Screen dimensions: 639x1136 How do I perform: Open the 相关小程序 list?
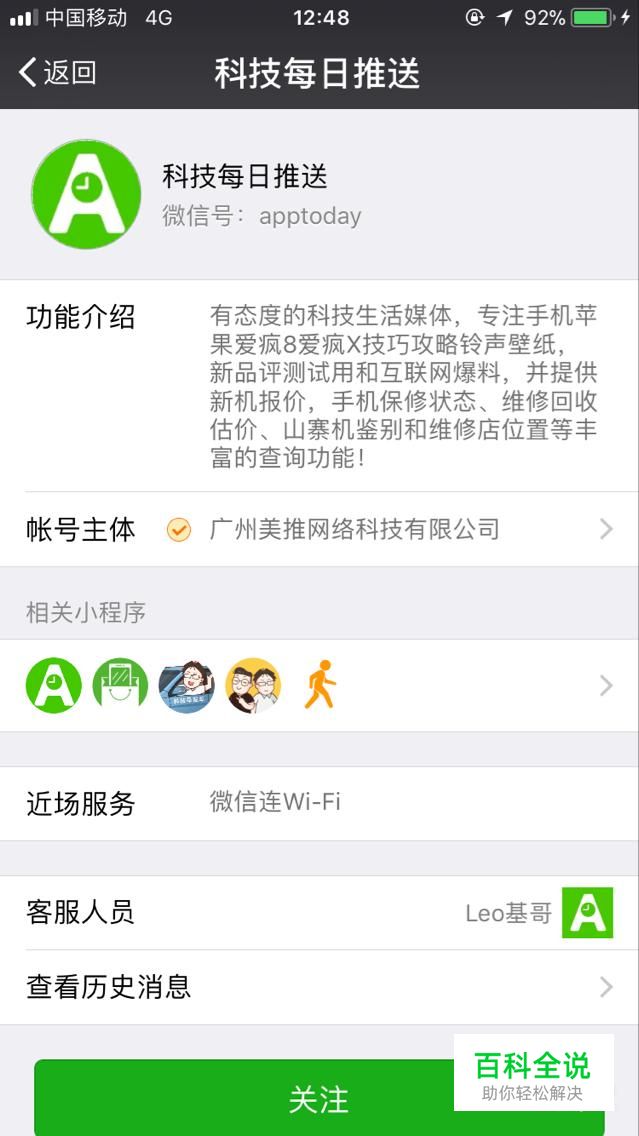pos(320,686)
